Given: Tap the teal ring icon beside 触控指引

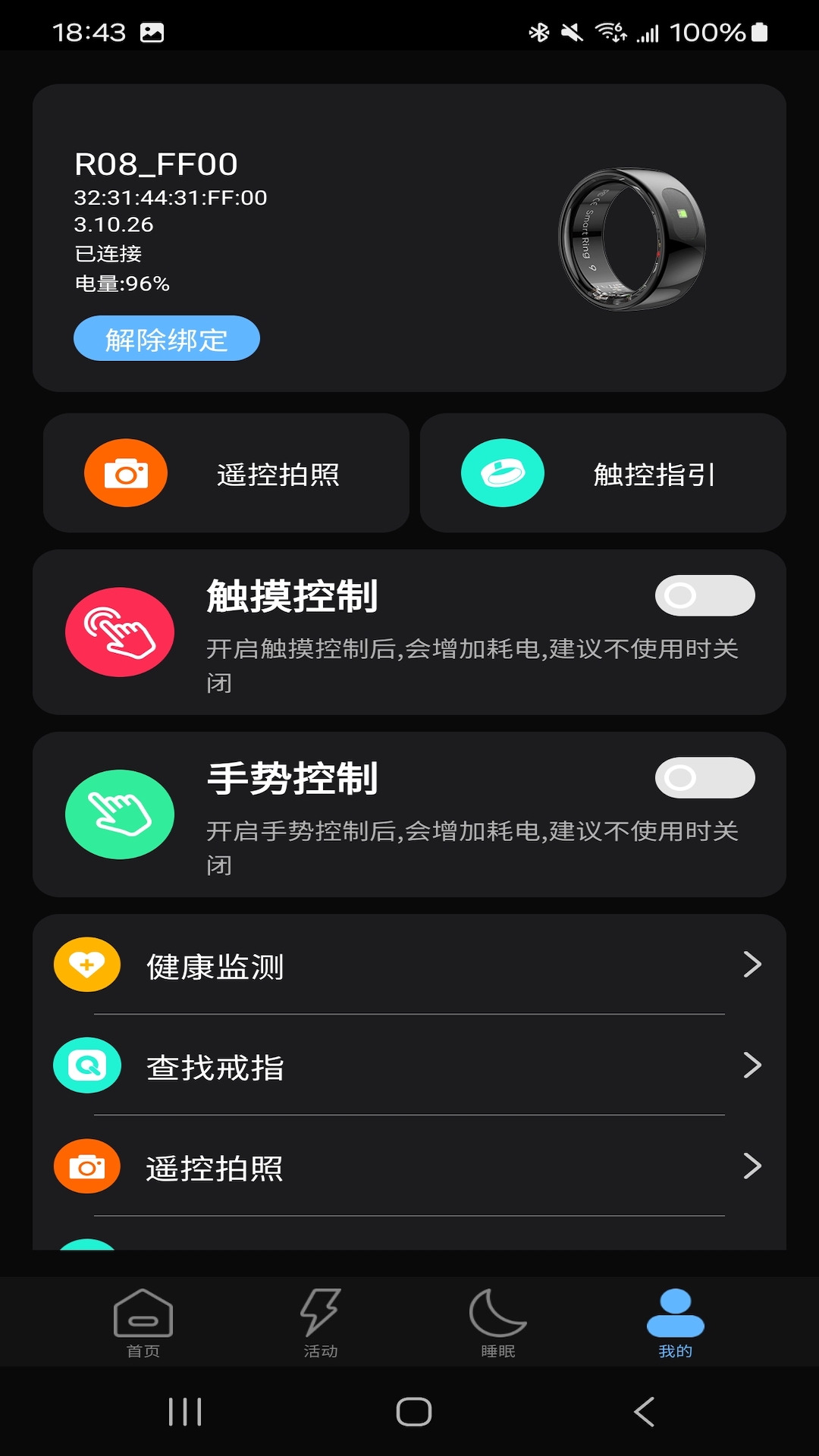Looking at the screenshot, I should 500,472.
